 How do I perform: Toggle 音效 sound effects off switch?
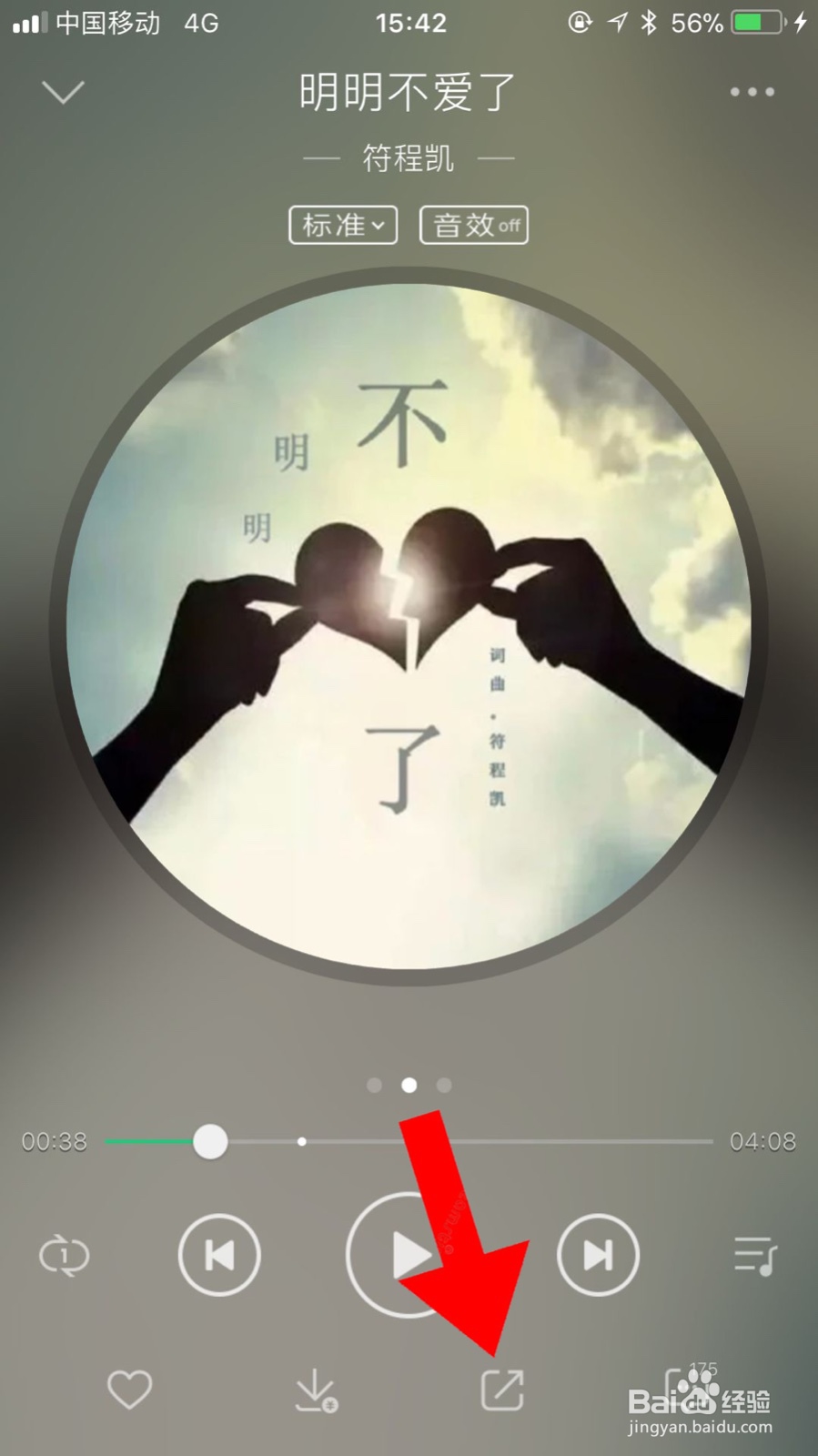tap(473, 225)
